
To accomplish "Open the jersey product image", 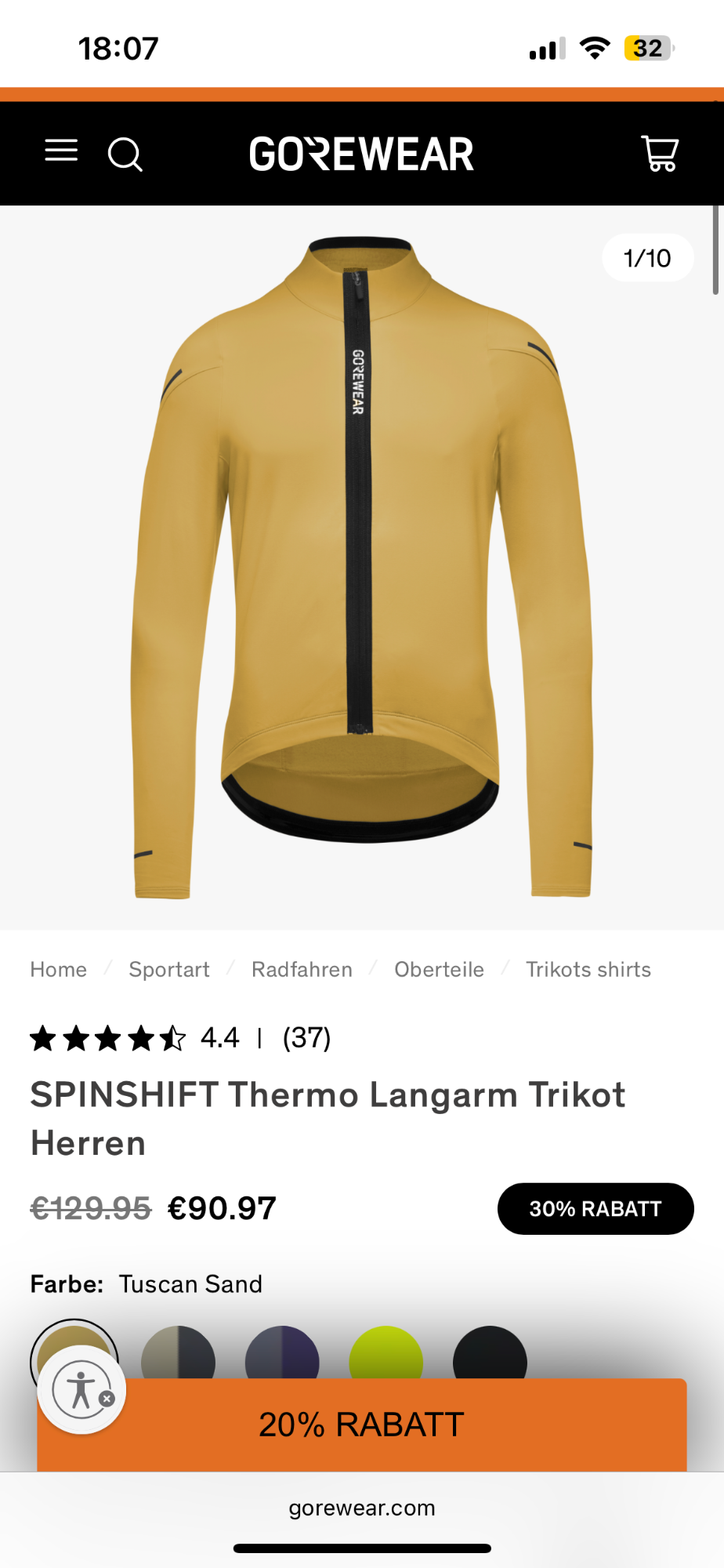I will pyautogui.click(x=361, y=567).
